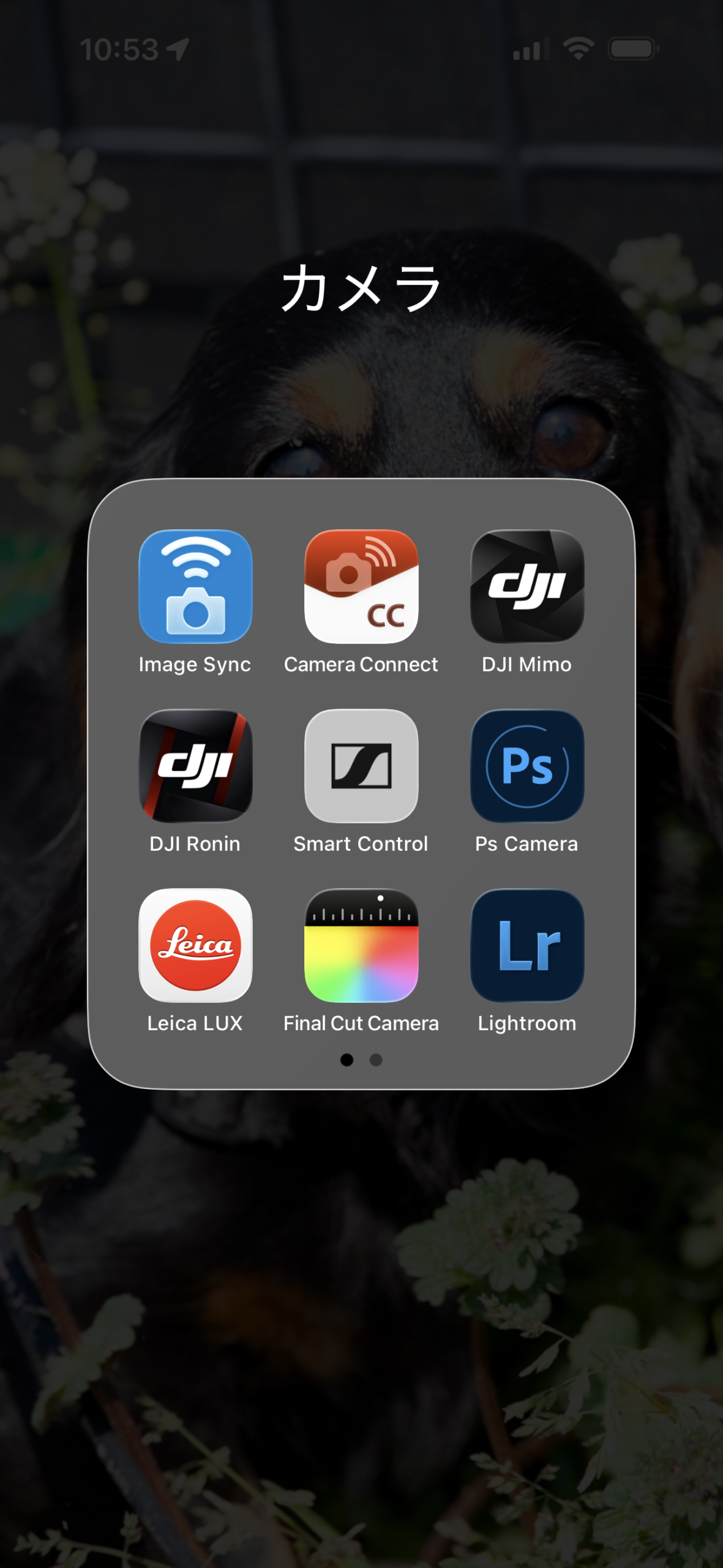Image resolution: width=723 pixels, height=1568 pixels.
Task: Launch Final Cut Camera
Action: tap(361, 945)
